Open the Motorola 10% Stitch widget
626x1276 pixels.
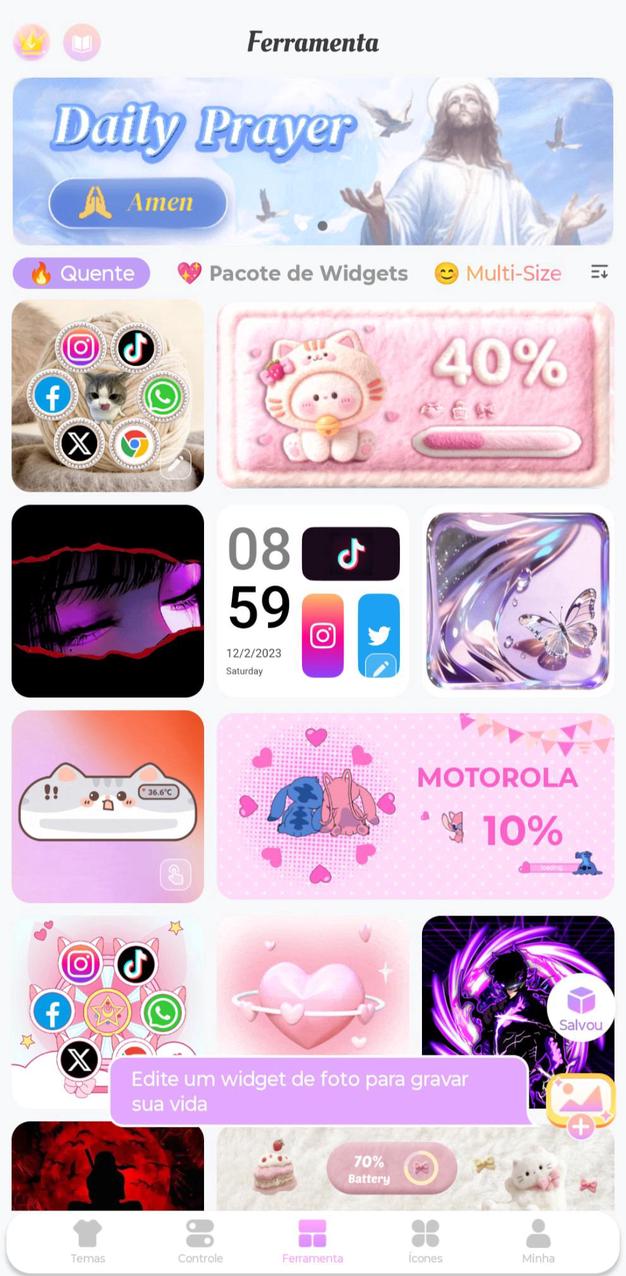414,806
